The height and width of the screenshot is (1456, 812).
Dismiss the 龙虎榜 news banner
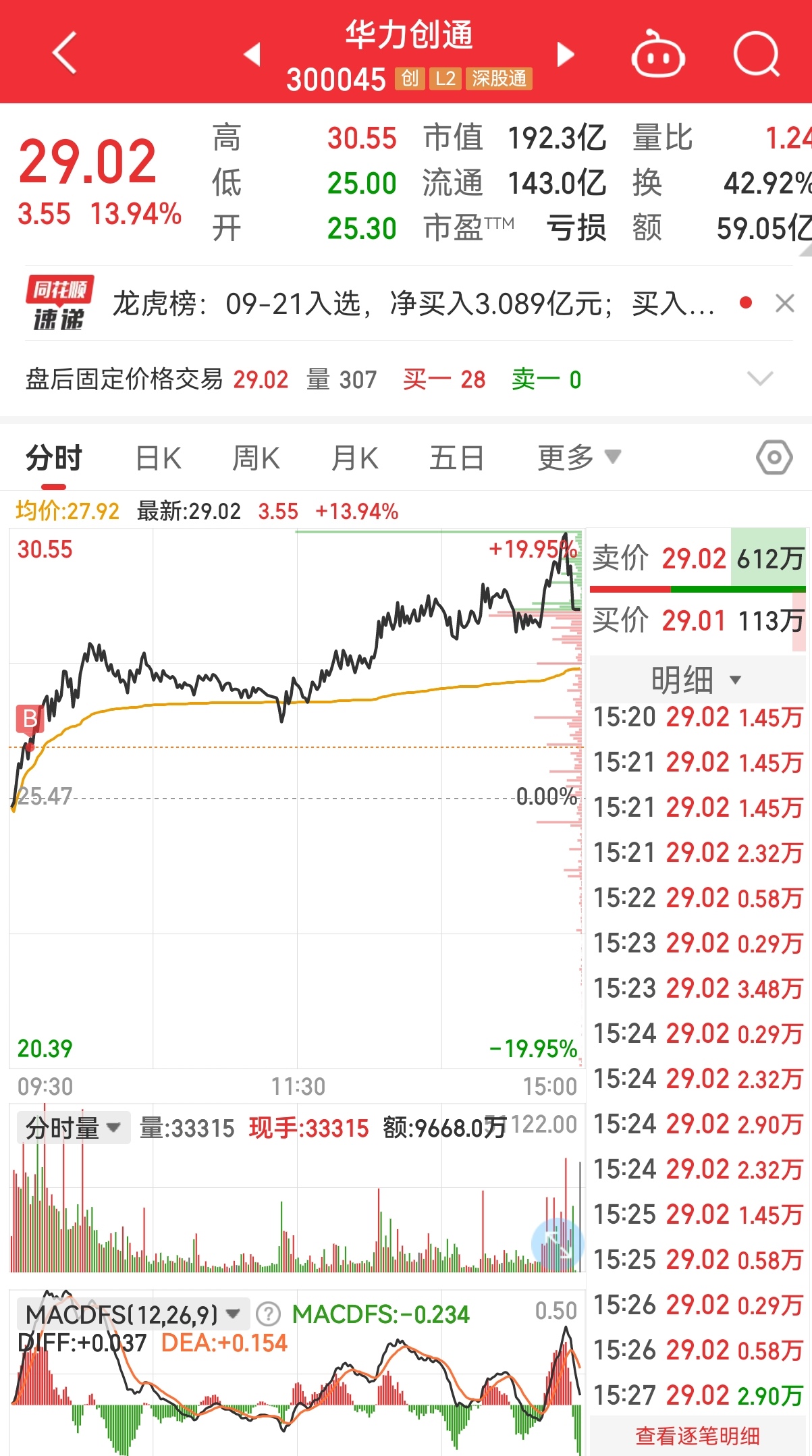(x=784, y=303)
